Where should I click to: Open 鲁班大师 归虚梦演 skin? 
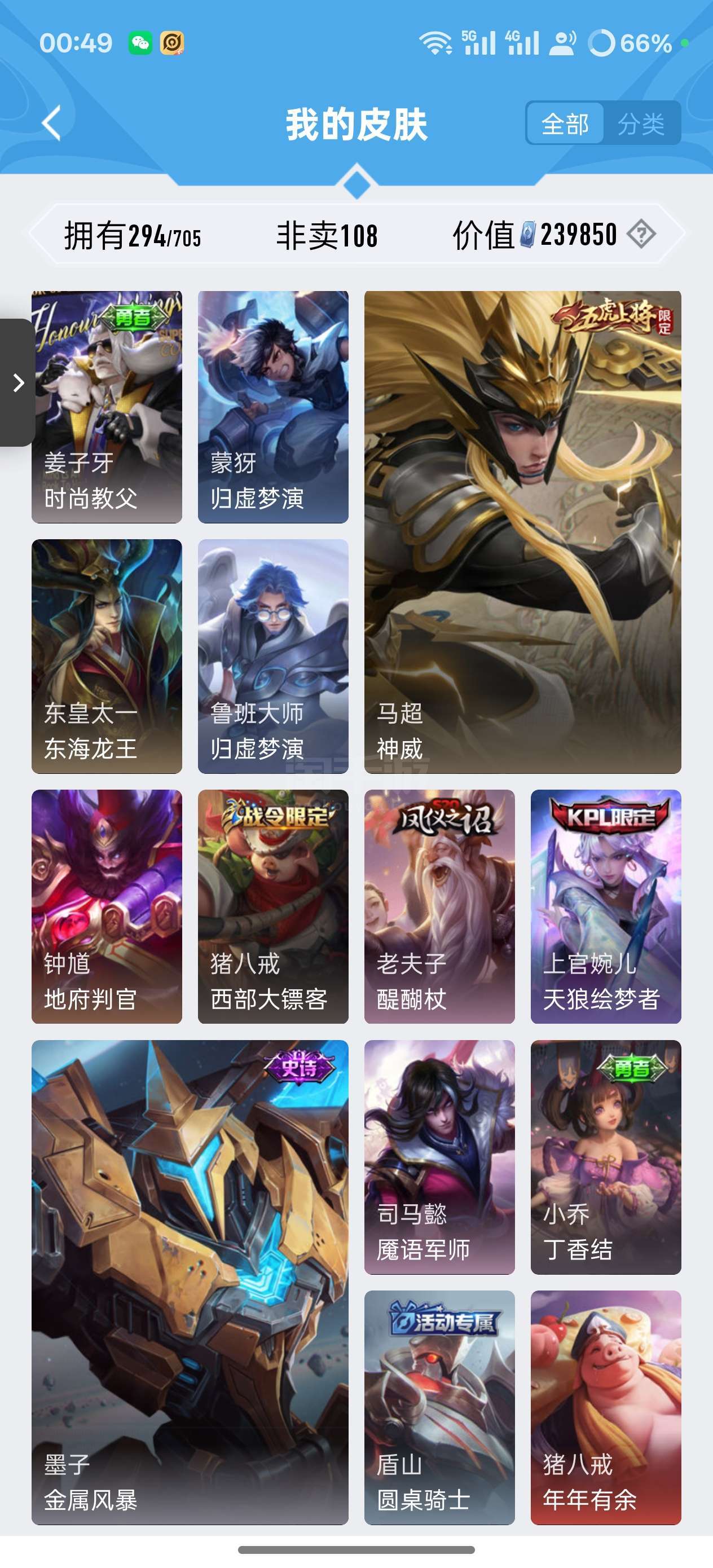coord(273,656)
